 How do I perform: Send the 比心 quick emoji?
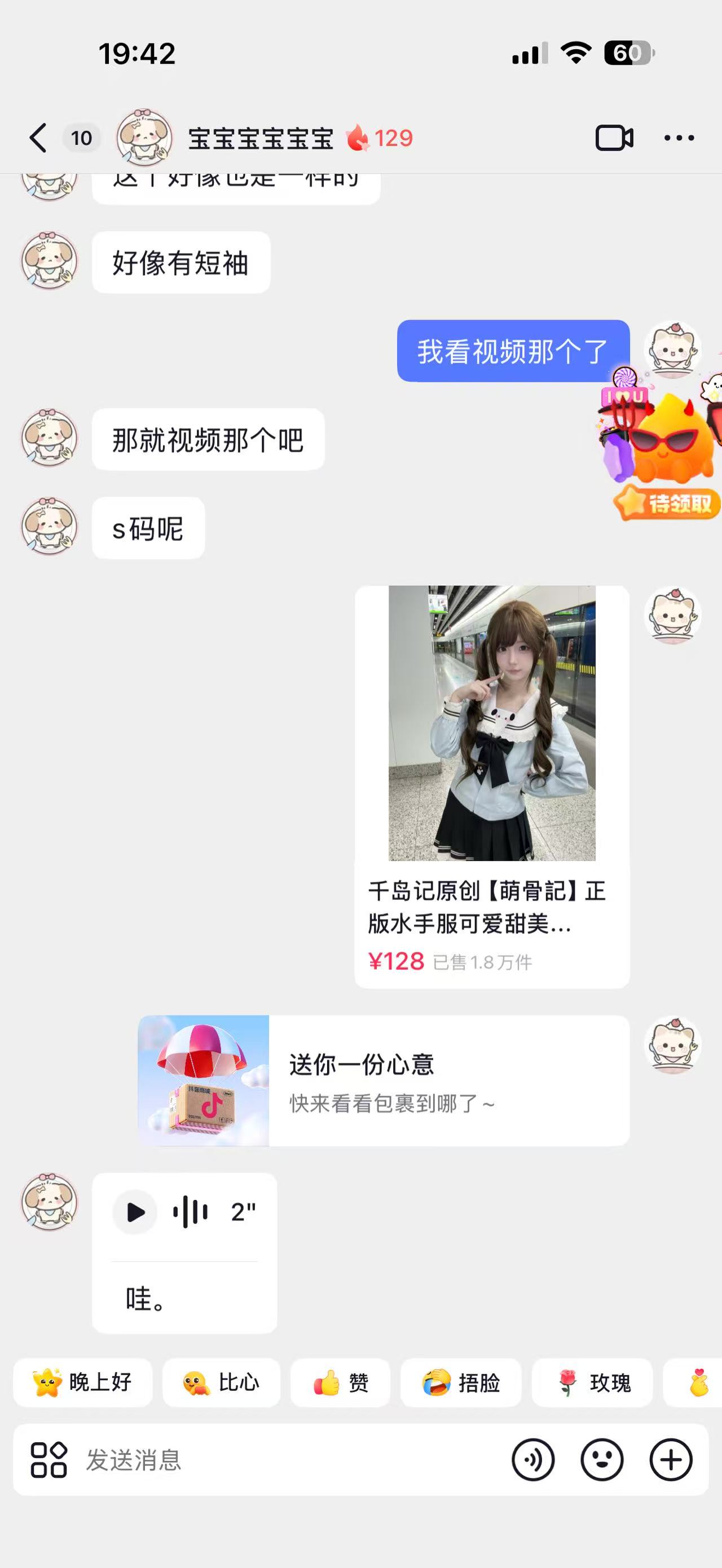[222, 1383]
